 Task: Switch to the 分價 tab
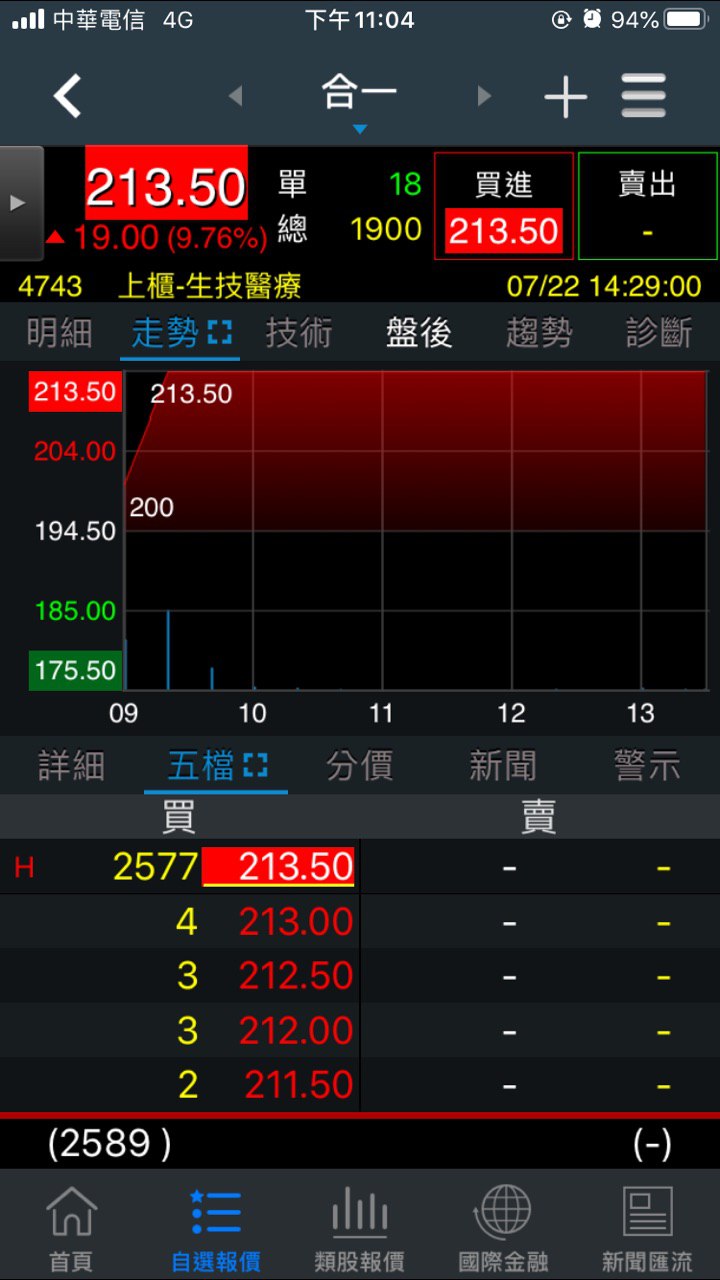[x=359, y=767]
